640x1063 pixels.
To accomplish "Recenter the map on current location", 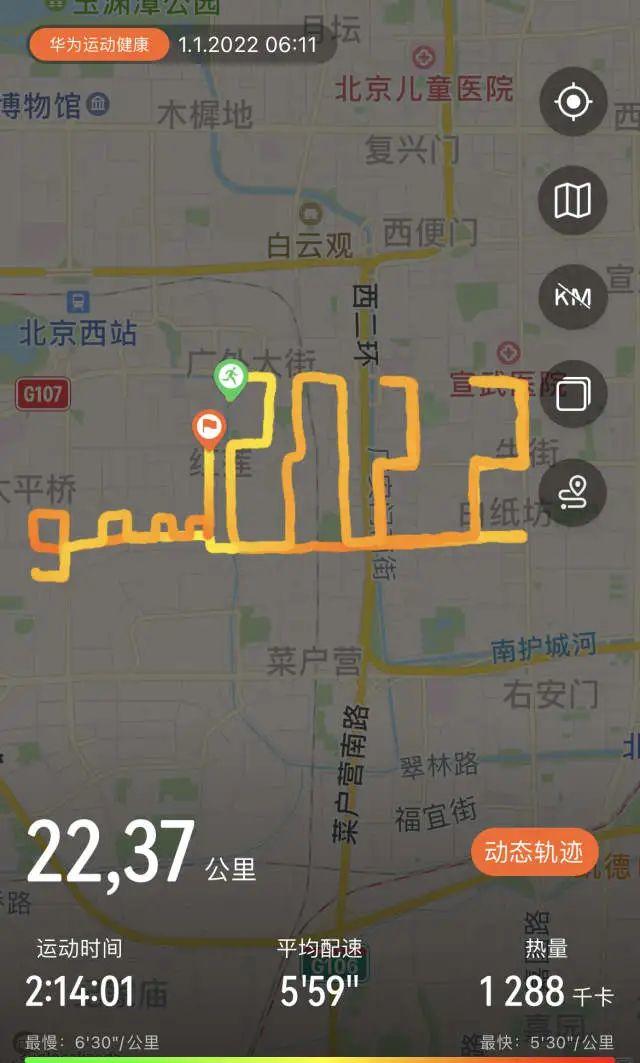I will pos(573,102).
